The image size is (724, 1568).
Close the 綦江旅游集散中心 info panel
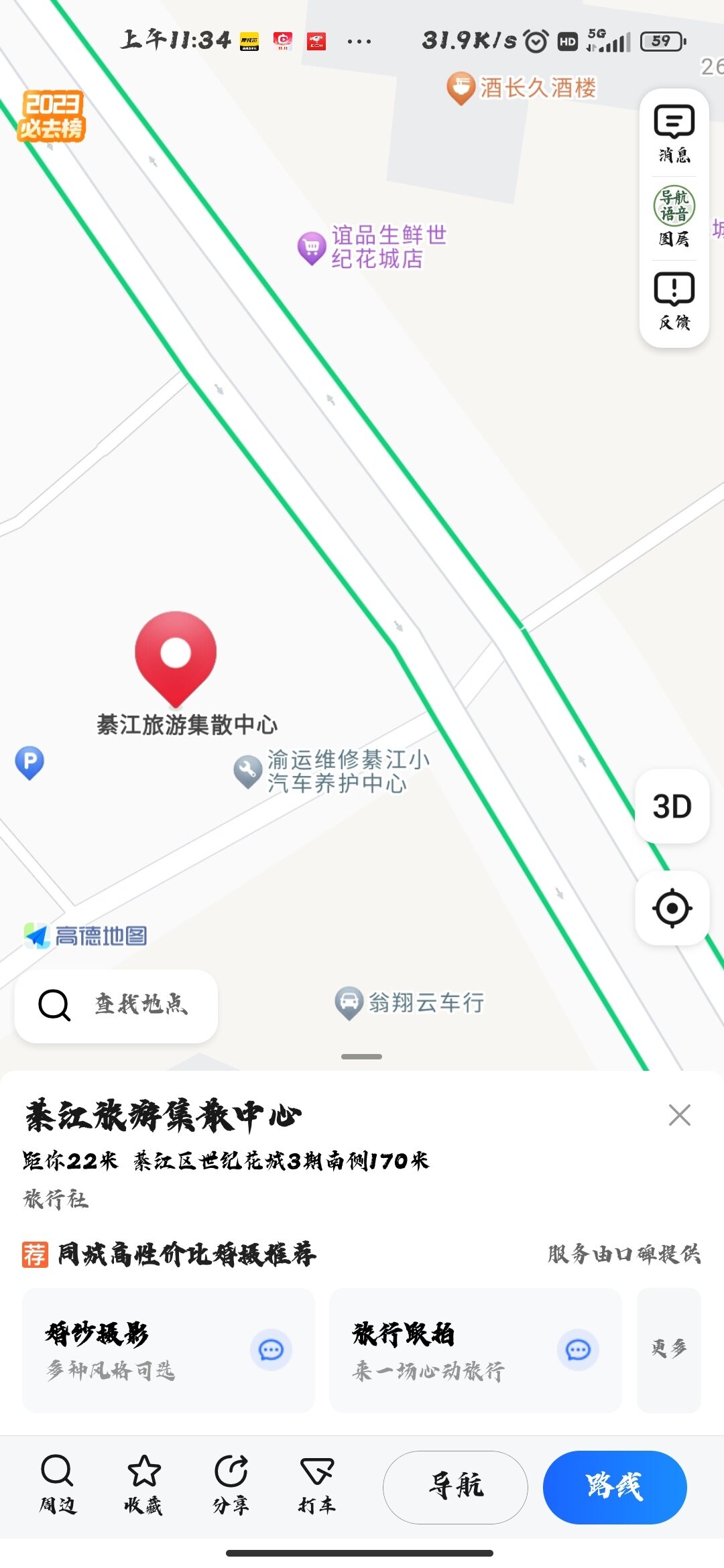(x=679, y=1115)
